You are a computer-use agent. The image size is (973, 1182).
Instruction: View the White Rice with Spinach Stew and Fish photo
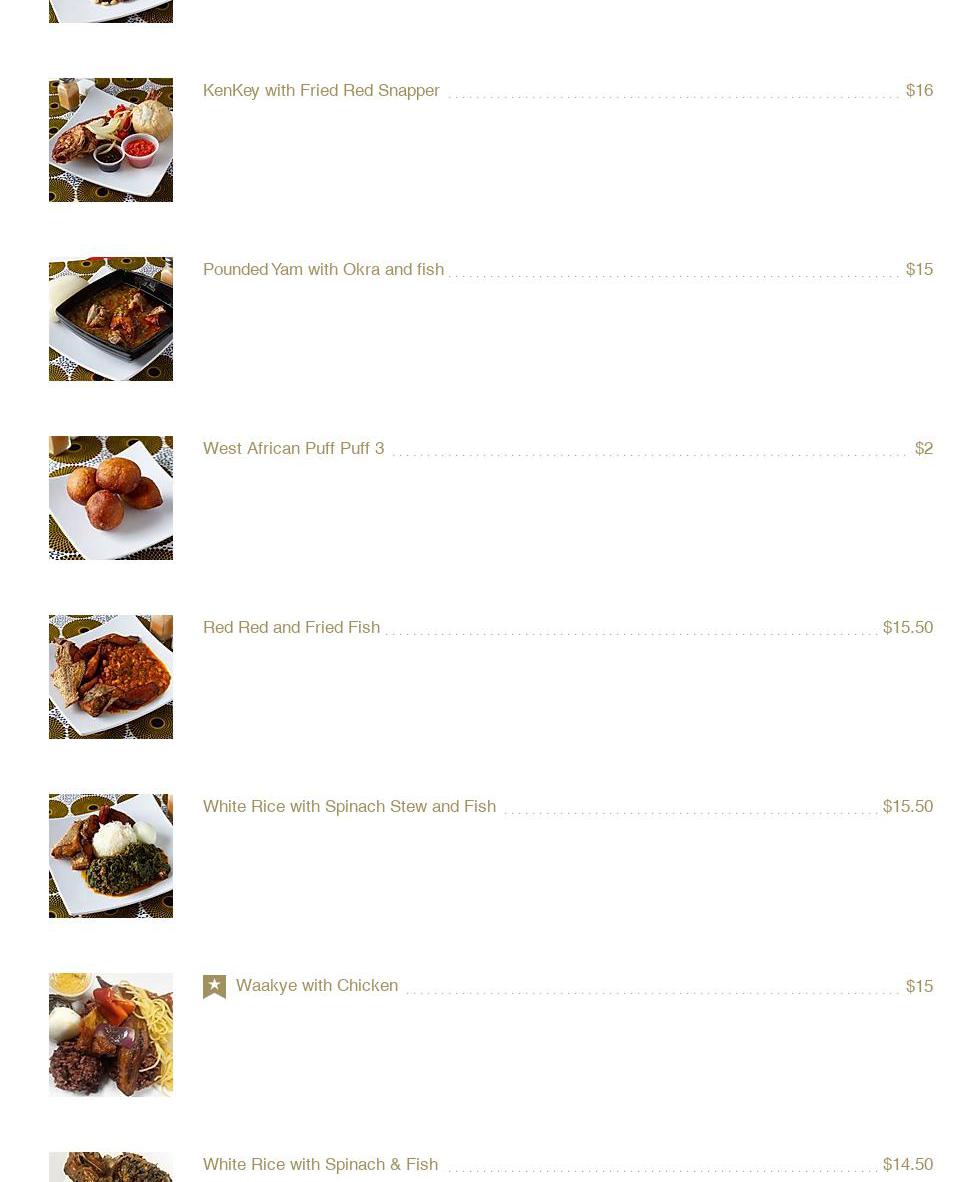click(110, 856)
